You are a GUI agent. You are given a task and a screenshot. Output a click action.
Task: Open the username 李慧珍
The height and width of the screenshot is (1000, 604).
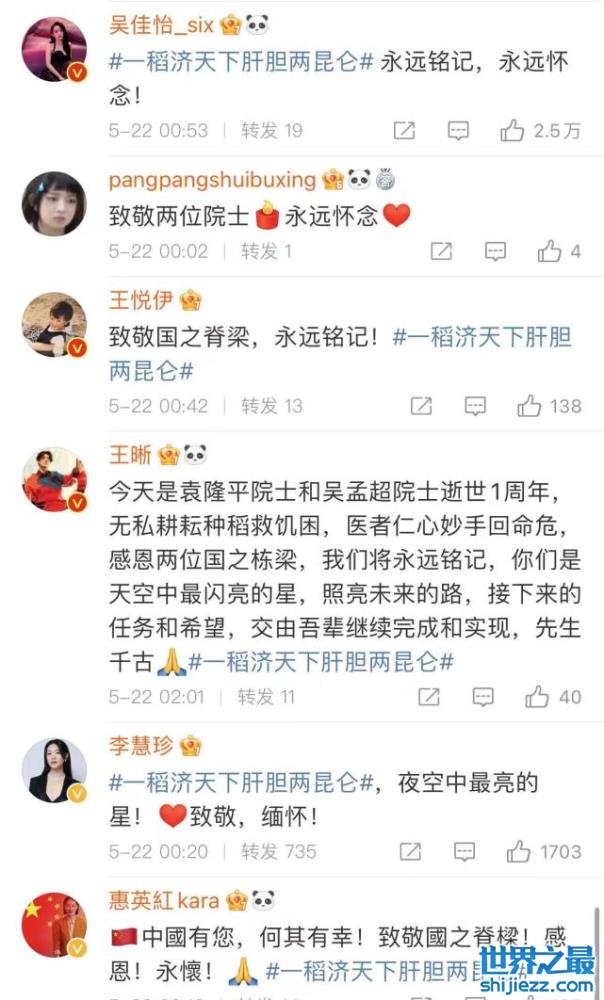pyautogui.click(x=141, y=746)
